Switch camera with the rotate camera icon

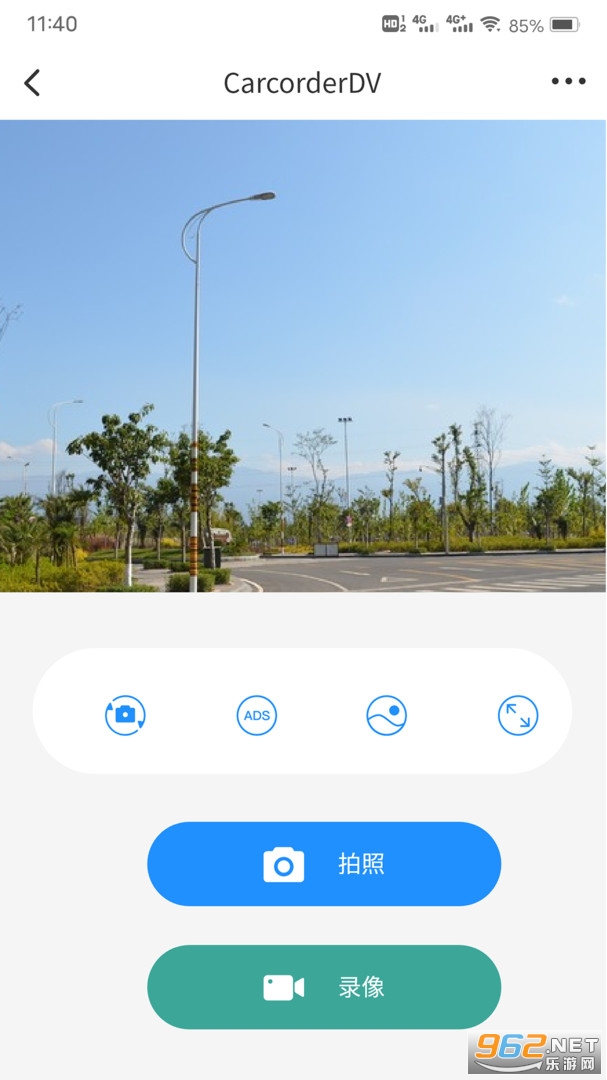125,715
